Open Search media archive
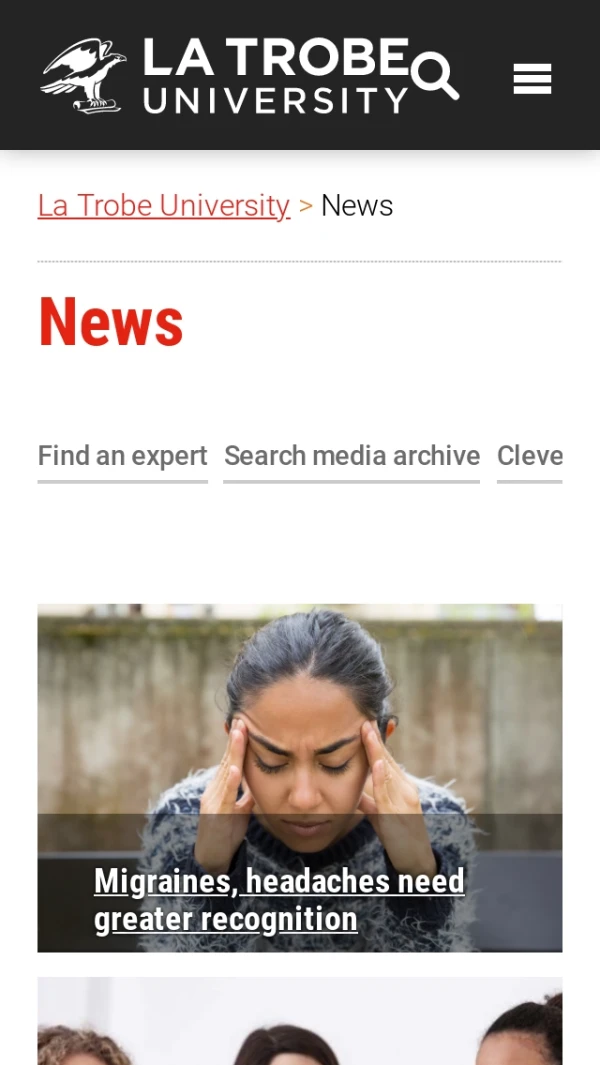600x1065 pixels. point(352,456)
